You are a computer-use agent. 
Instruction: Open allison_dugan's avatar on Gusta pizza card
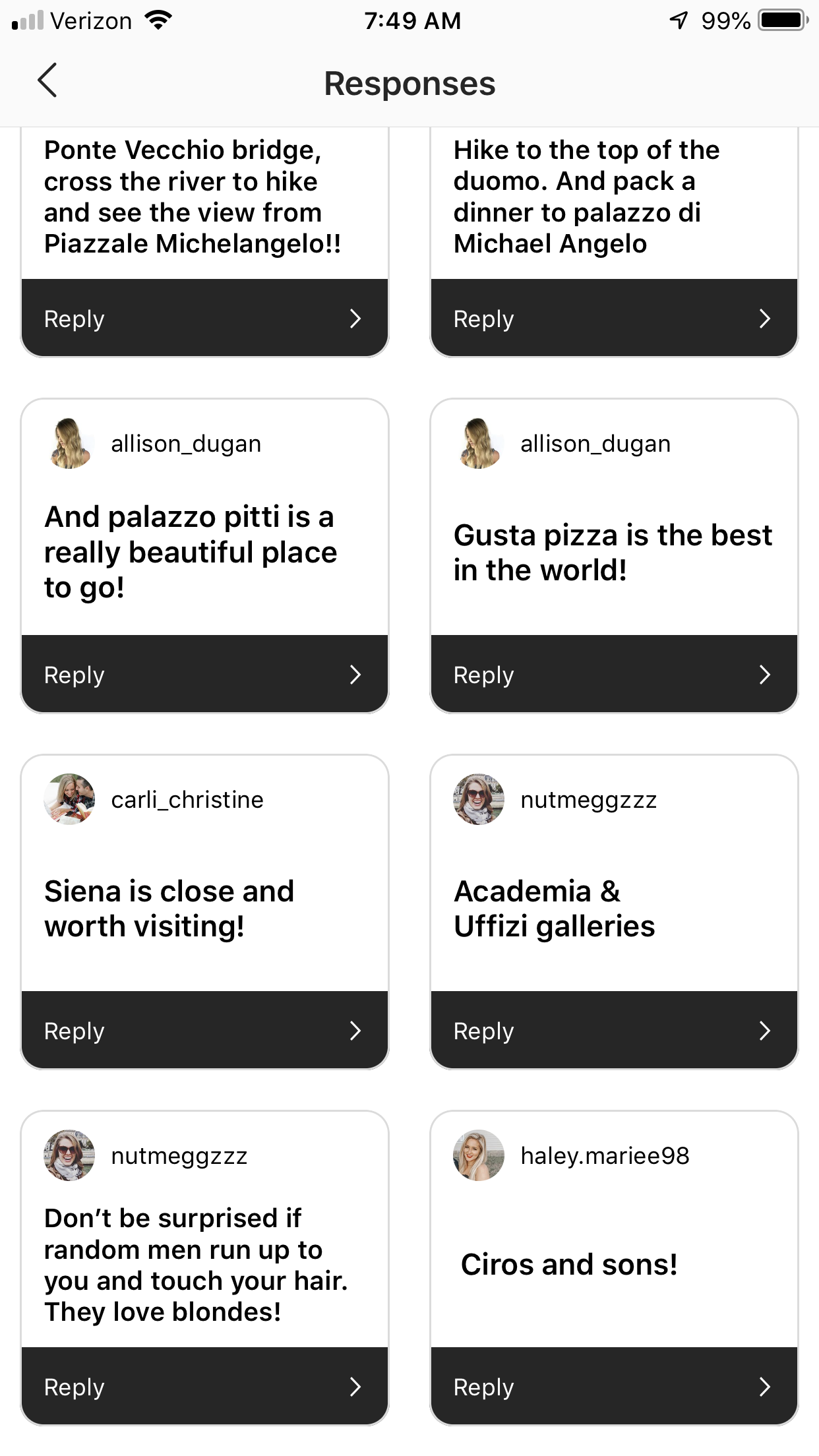(x=479, y=443)
